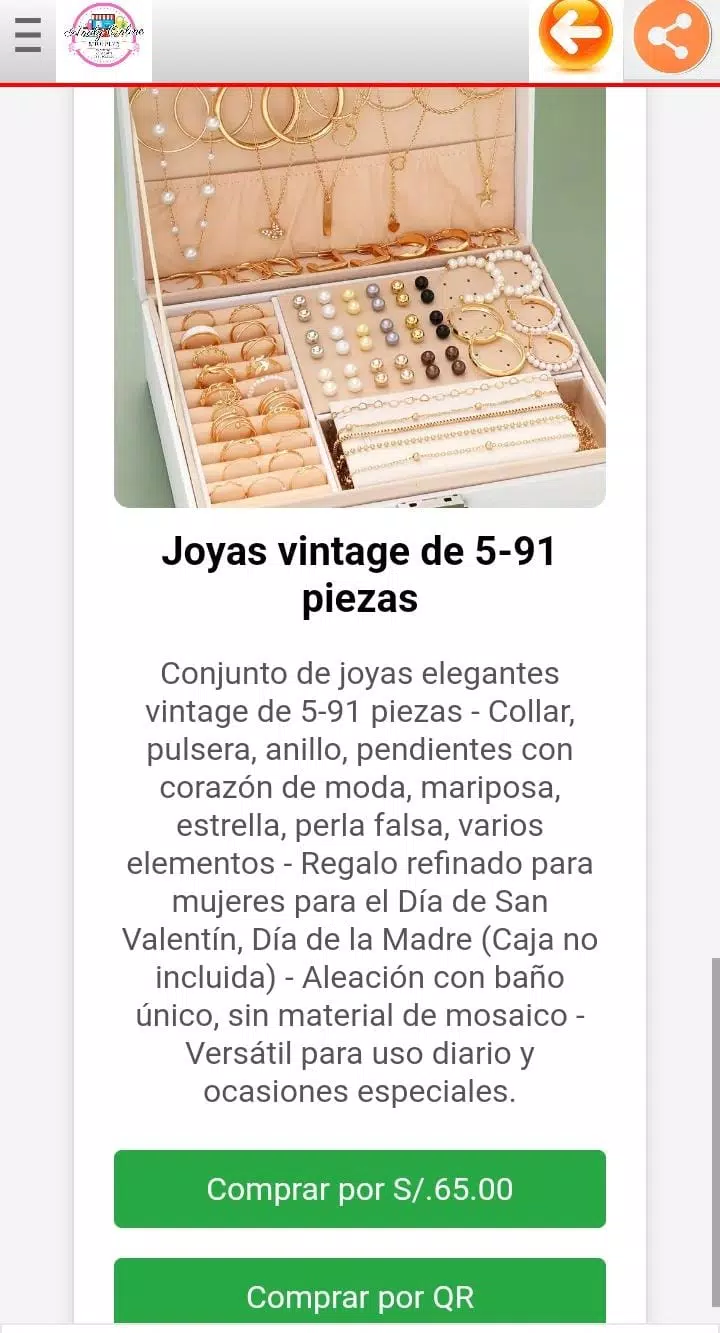The height and width of the screenshot is (1333, 720).
Task: Tap the store logo in header
Action: pyautogui.click(x=104, y=38)
